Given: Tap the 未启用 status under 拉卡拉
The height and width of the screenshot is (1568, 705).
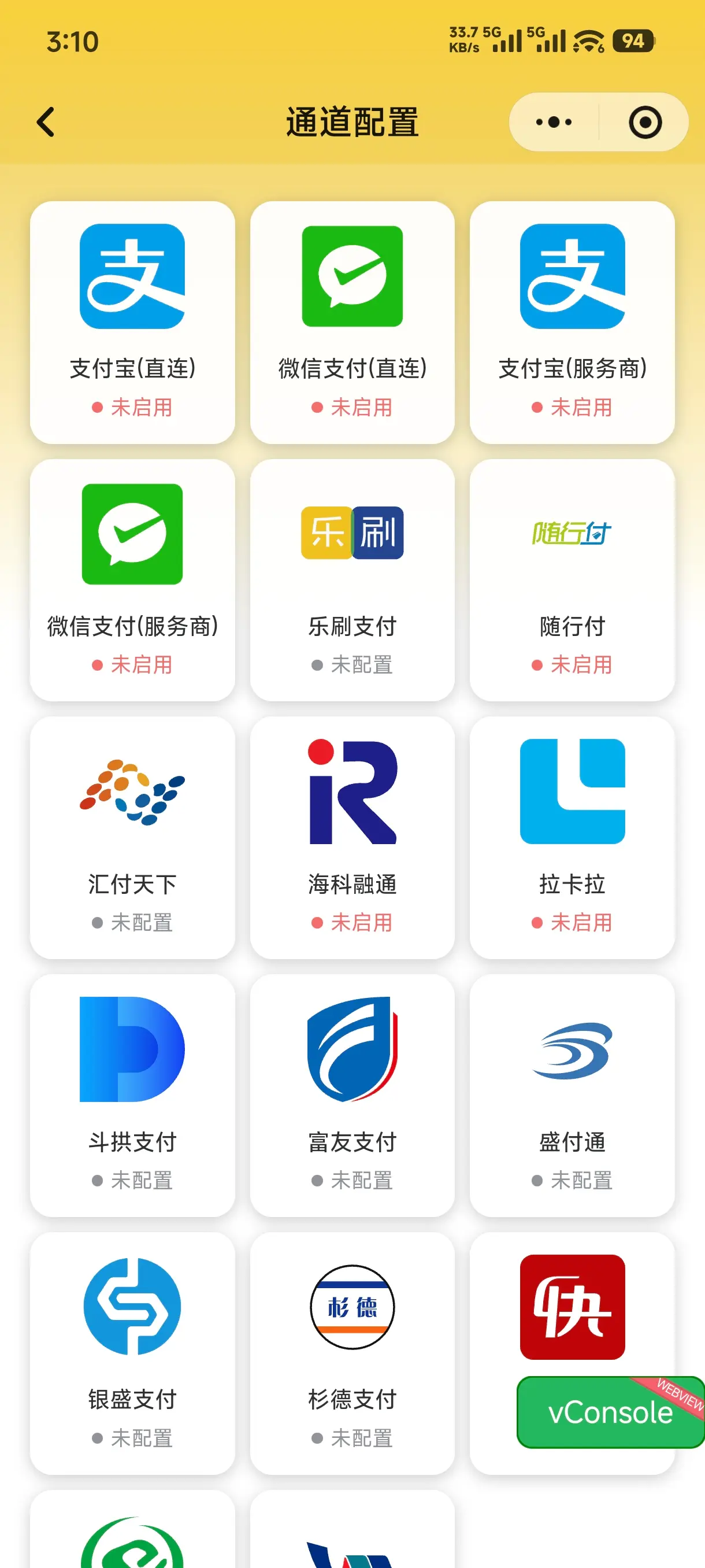Looking at the screenshot, I should 573,923.
